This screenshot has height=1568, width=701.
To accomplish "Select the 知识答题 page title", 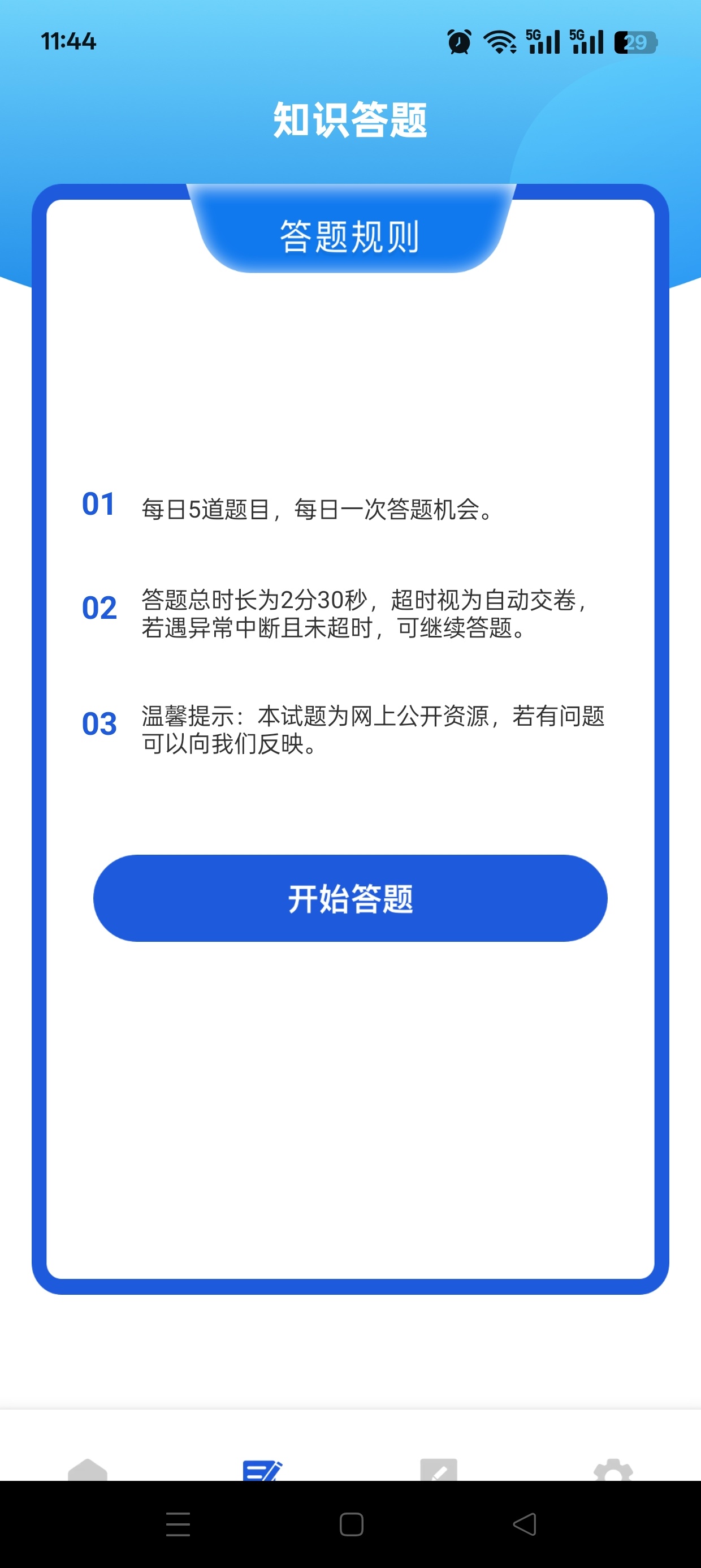I will [x=350, y=120].
